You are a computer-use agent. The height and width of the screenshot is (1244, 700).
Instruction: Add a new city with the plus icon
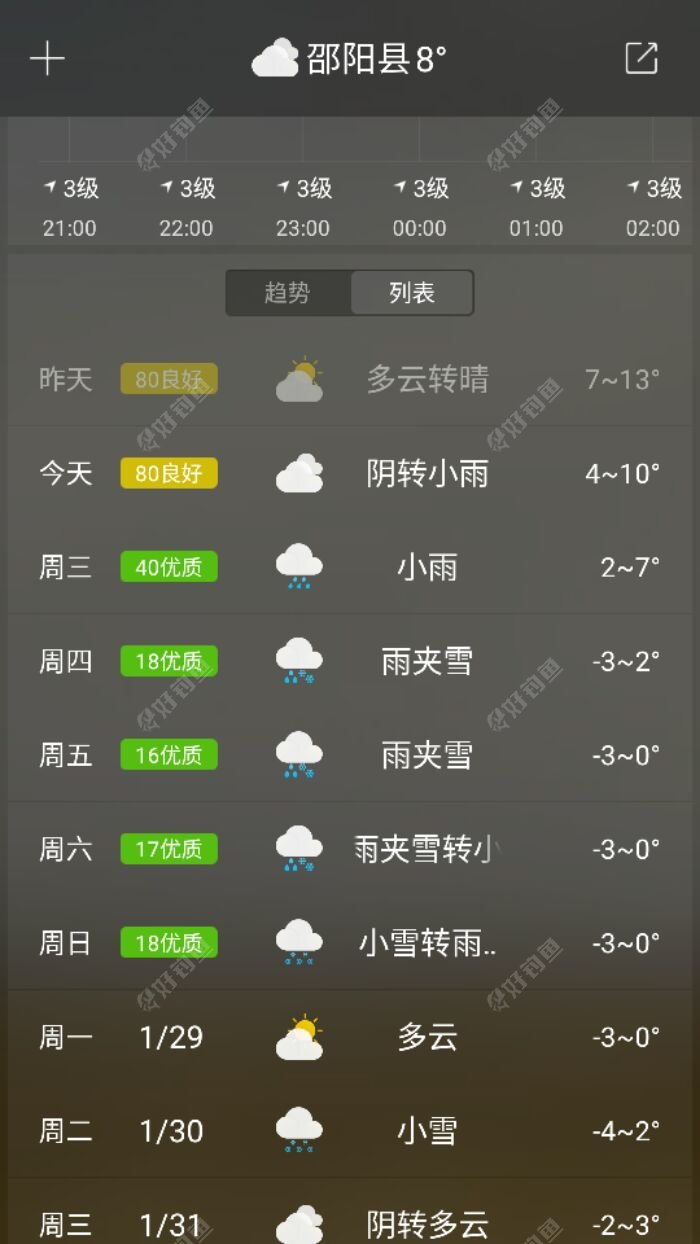47,59
